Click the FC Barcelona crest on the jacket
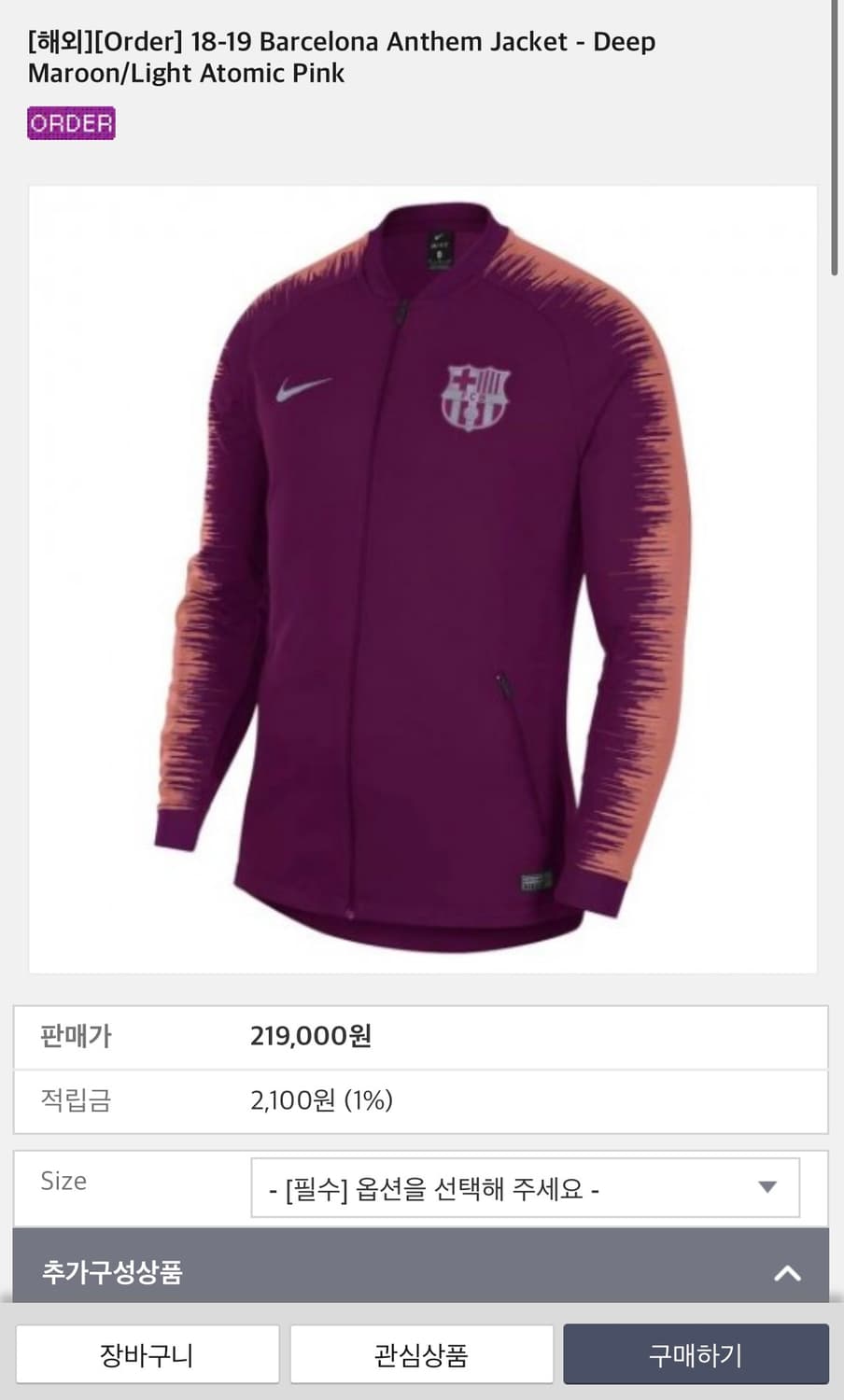 click(474, 398)
